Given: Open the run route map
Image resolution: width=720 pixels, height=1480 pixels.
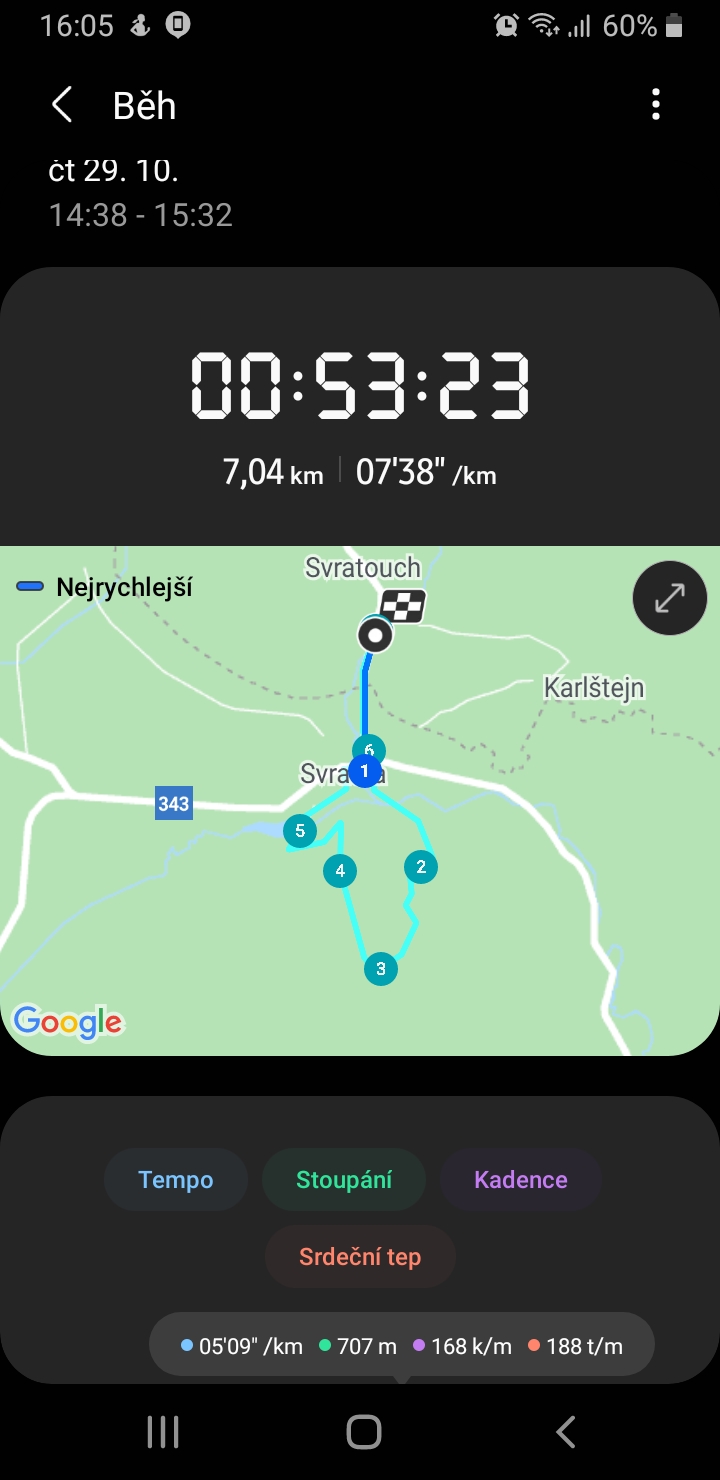Looking at the screenshot, I should [360, 801].
